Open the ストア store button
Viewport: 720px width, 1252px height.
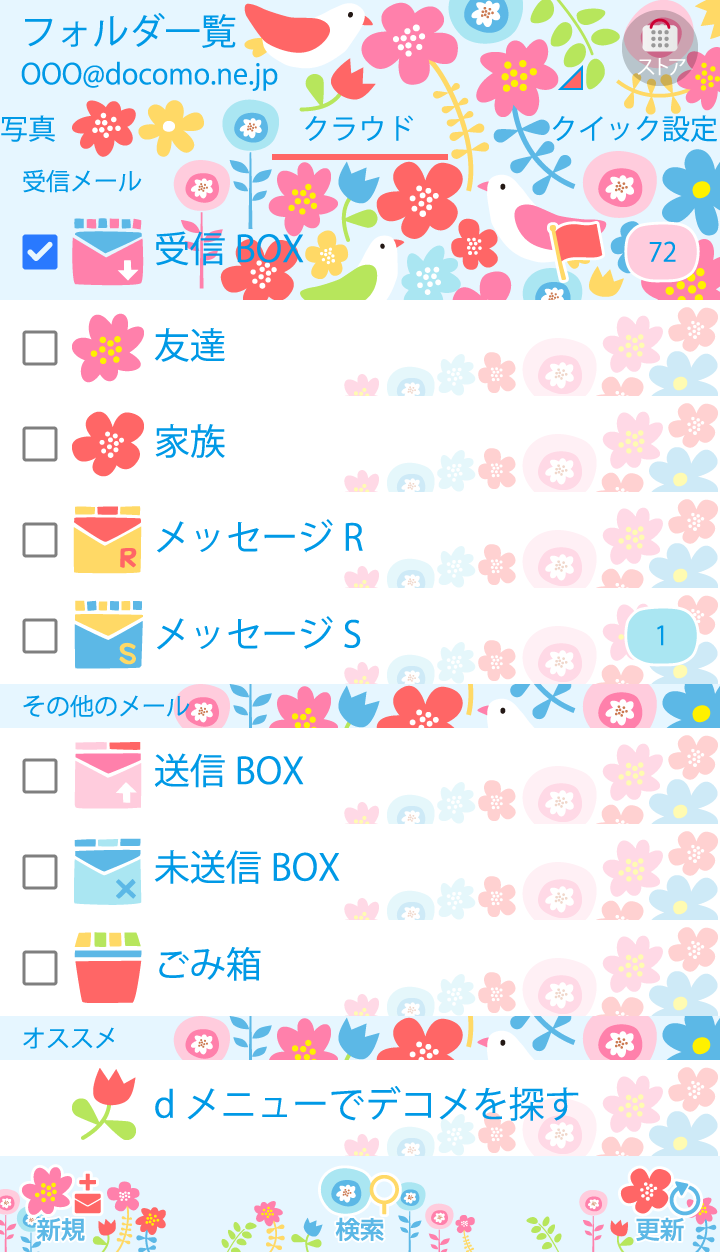pos(659,46)
